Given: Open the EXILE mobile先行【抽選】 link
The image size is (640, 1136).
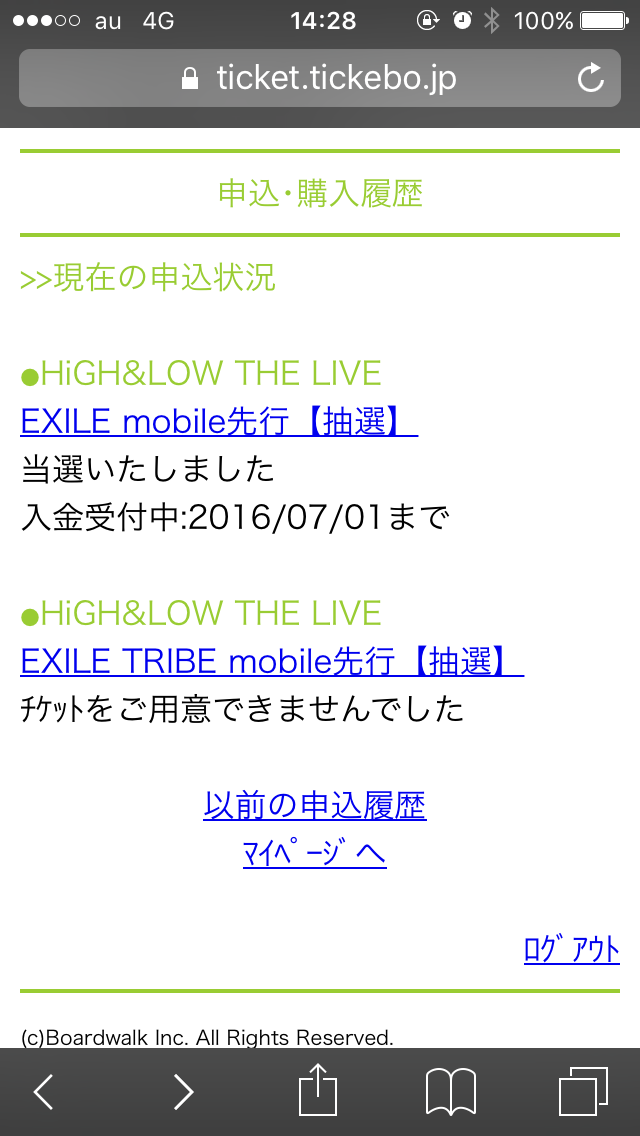Looking at the screenshot, I should 219,422.
